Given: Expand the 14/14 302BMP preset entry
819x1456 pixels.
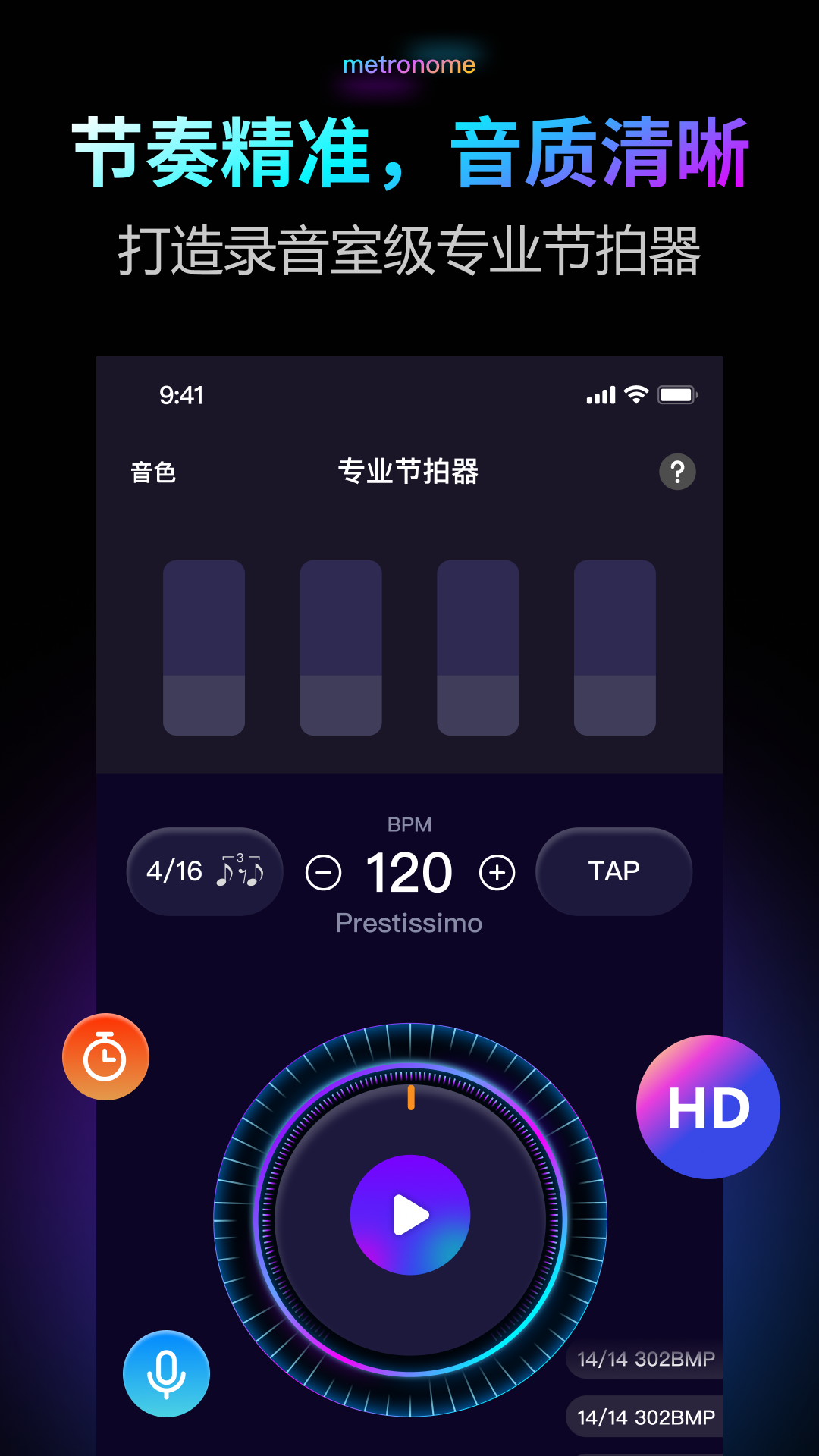Looking at the screenshot, I should (645, 1360).
